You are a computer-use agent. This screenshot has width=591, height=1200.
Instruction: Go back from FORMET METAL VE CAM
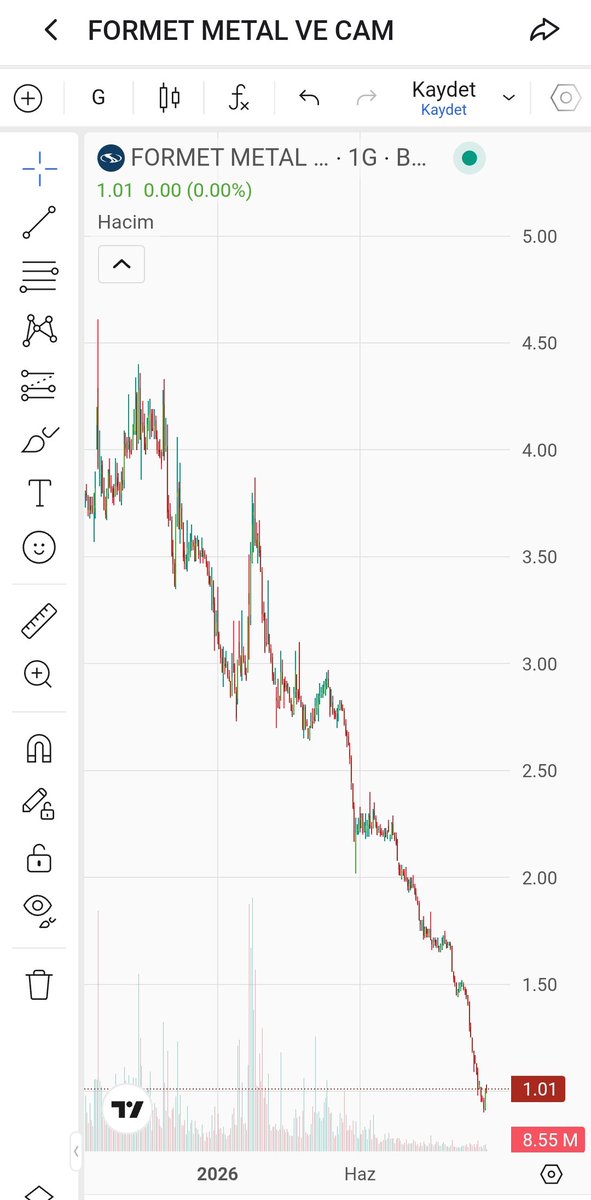51,30
